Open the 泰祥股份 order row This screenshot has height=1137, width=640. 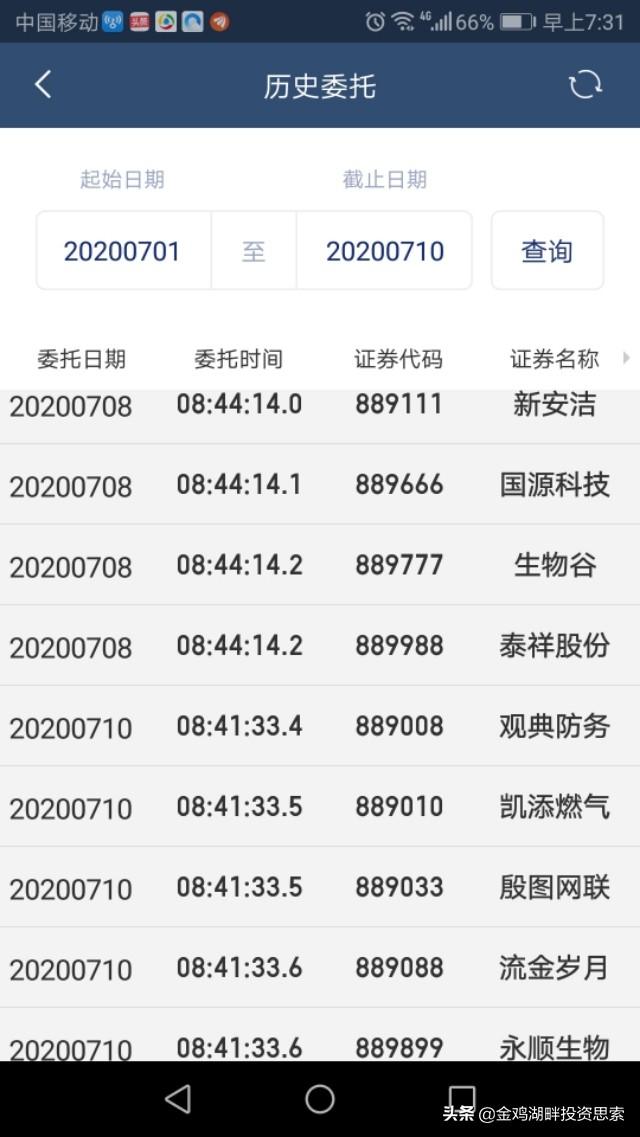(x=320, y=645)
